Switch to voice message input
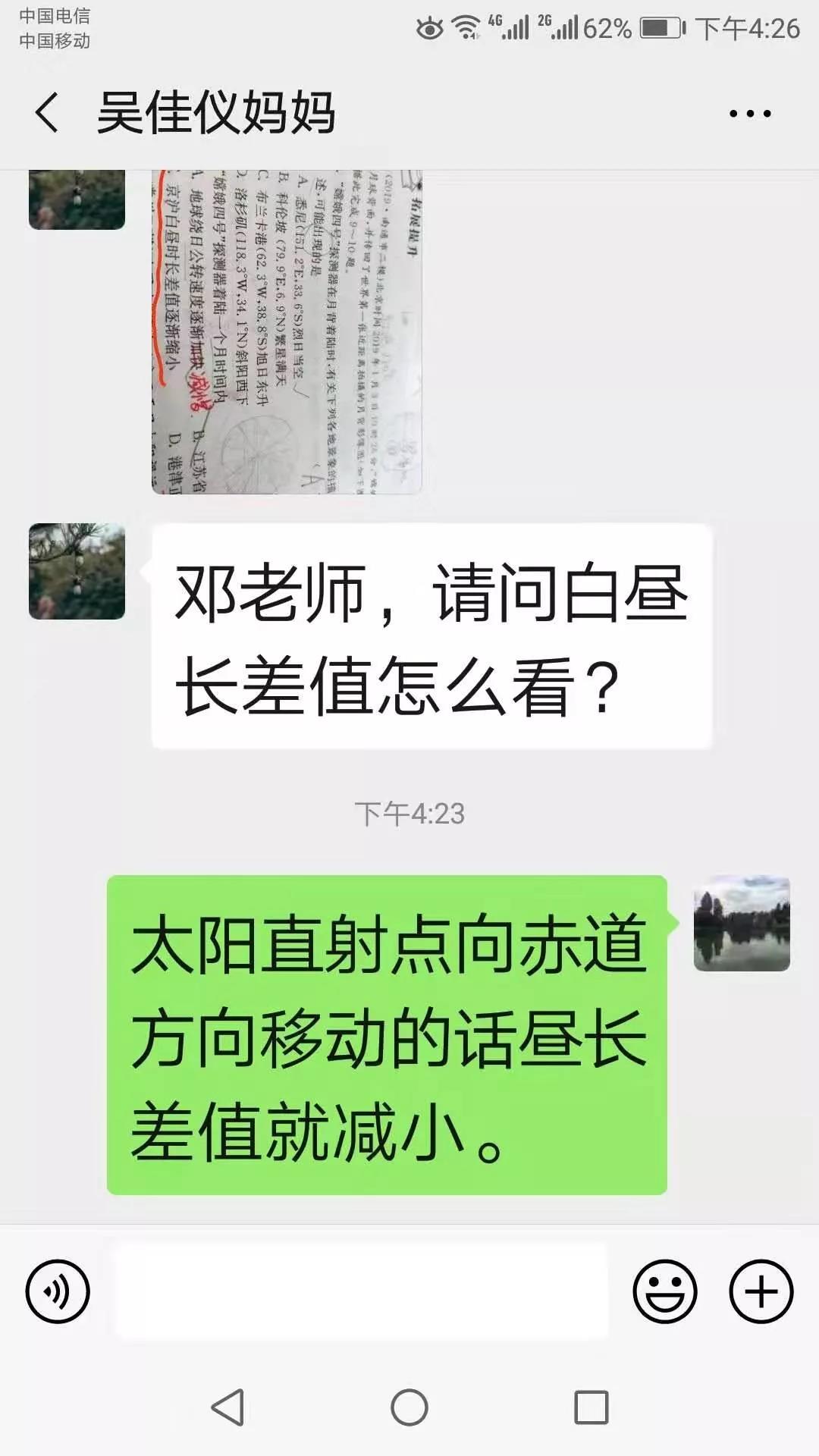The width and height of the screenshot is (819, 1456). tap(58, 1291)
